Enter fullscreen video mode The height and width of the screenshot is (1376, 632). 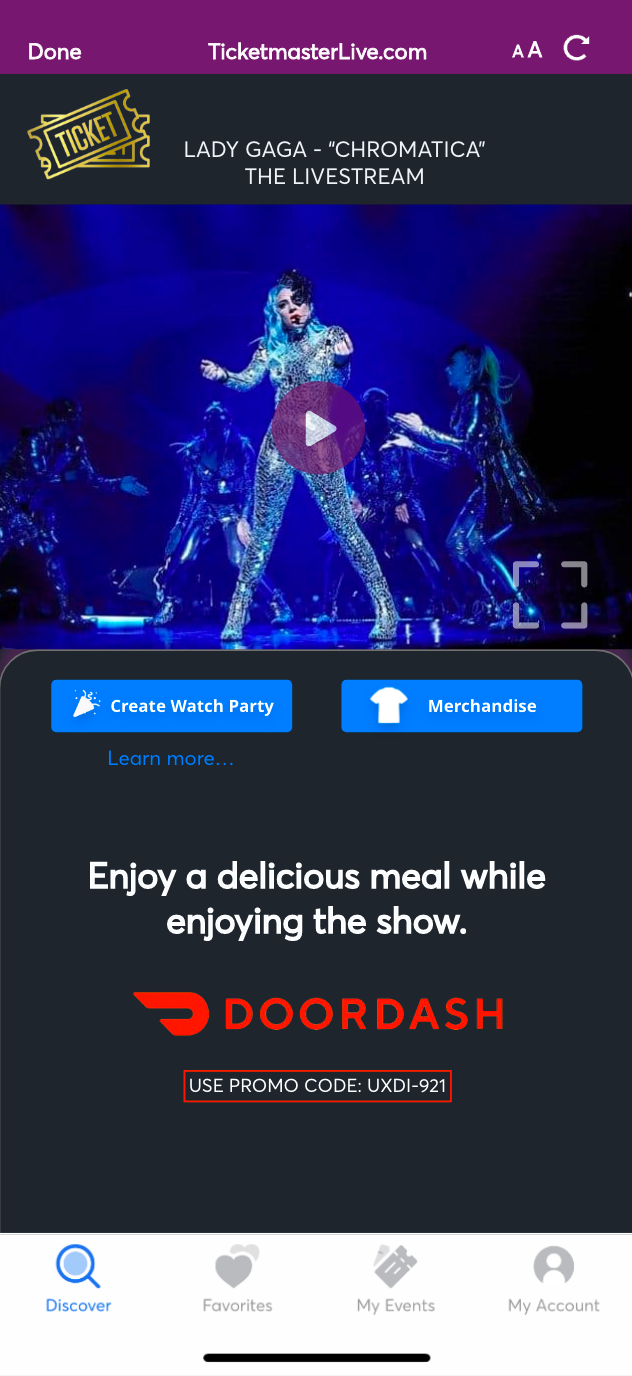pyautogui.click(x=549, y=595)
